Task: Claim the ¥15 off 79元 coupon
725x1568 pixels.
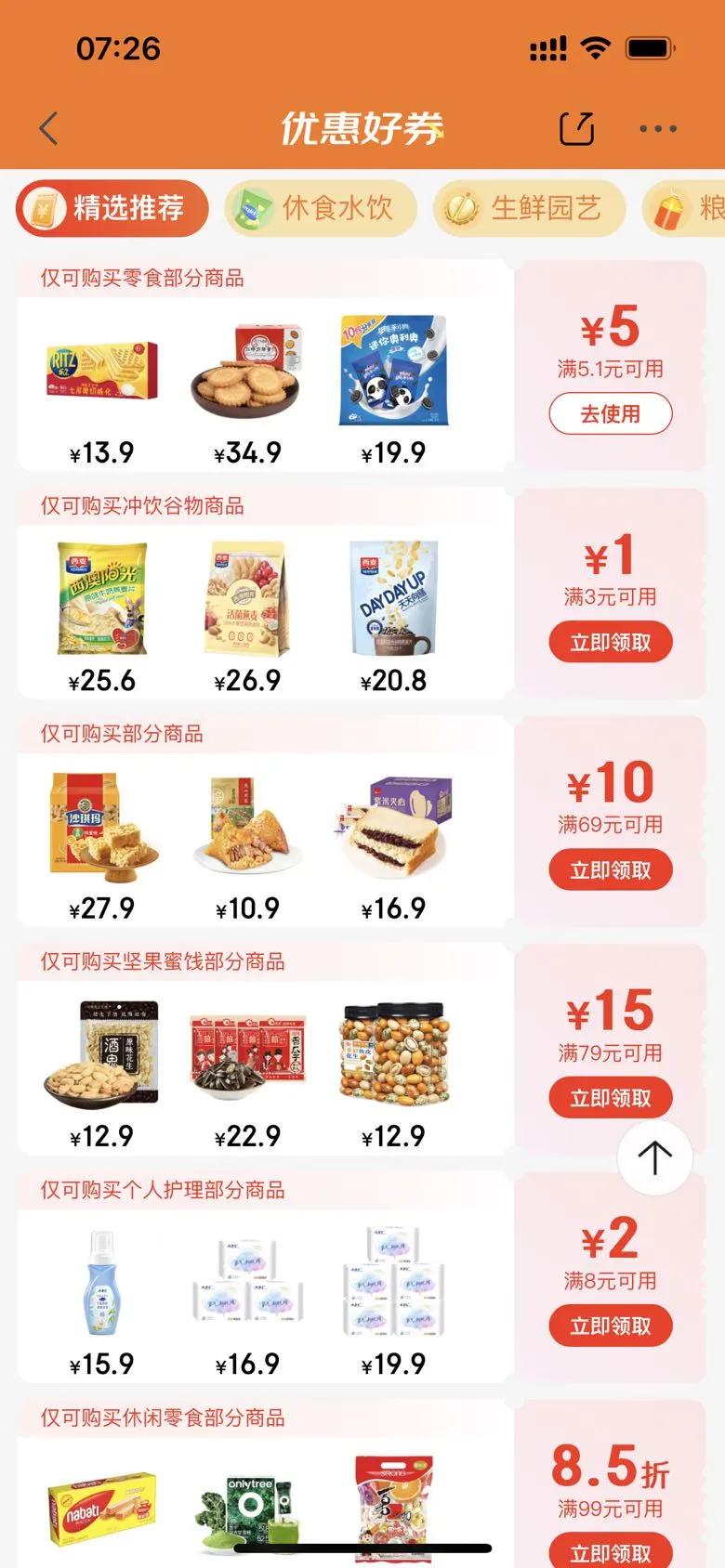Action: tap(611, 1098)
